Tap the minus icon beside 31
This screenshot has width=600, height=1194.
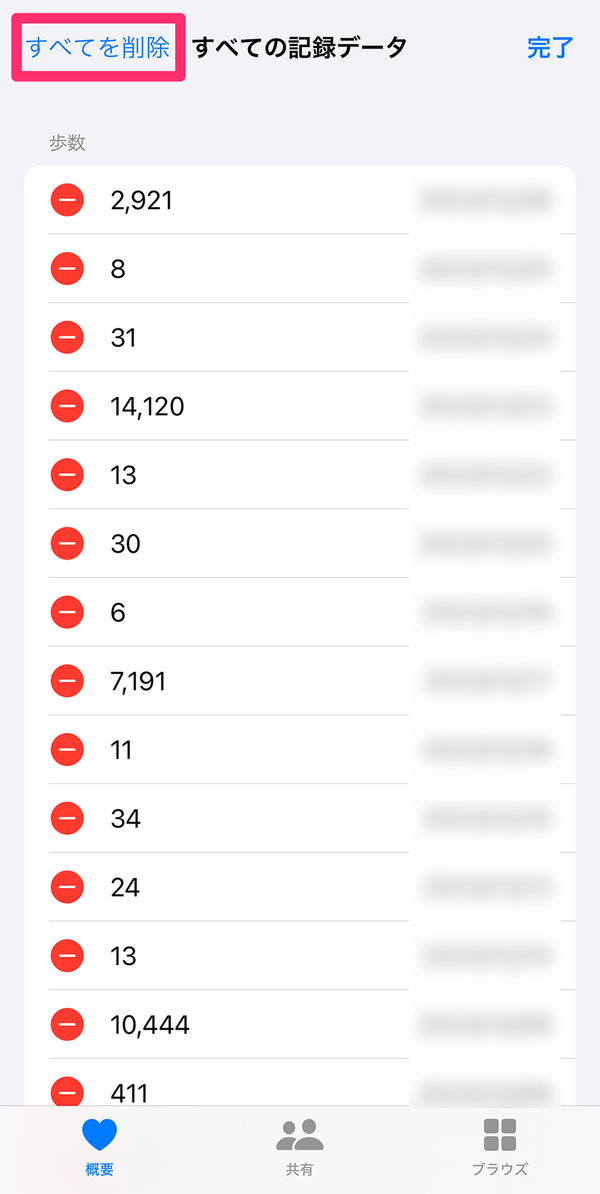(x=67, y=337)
